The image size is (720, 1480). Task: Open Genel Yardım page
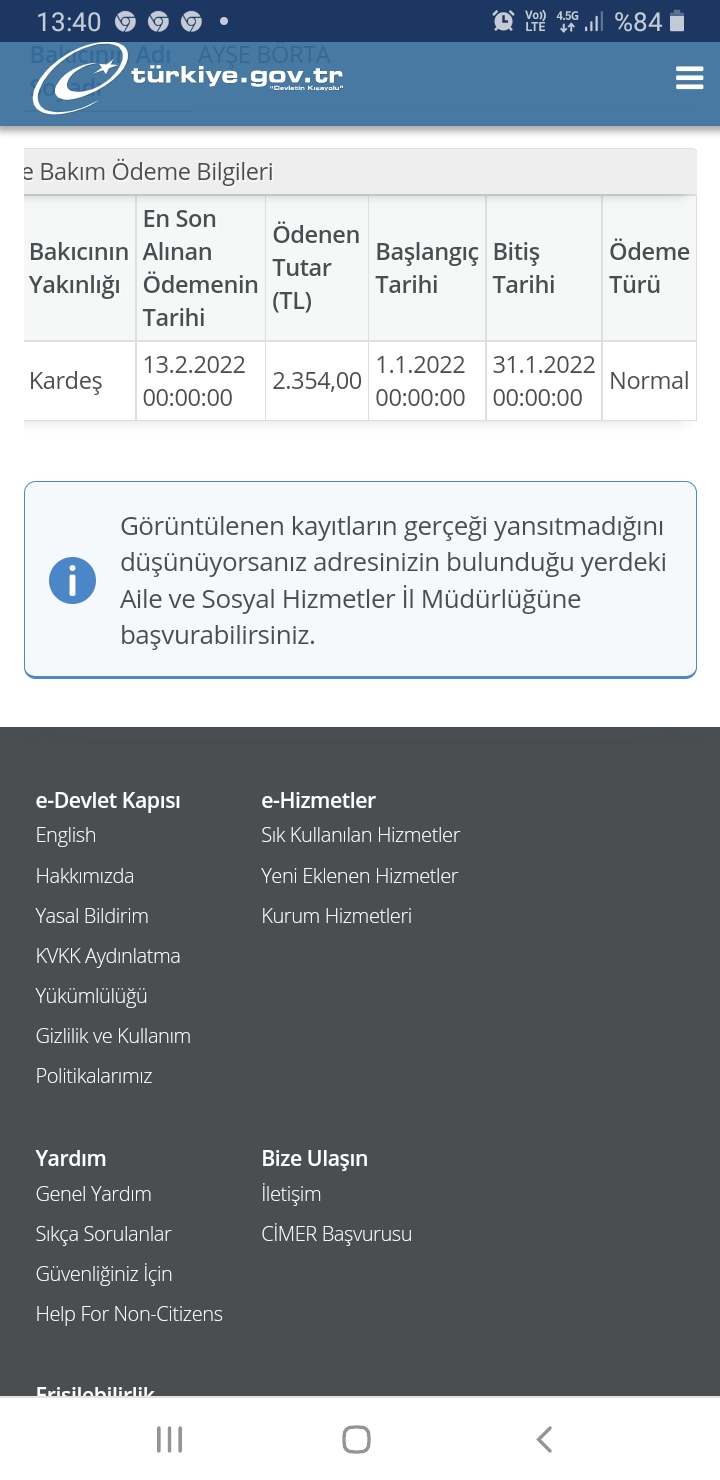(x=93, y=1194)
